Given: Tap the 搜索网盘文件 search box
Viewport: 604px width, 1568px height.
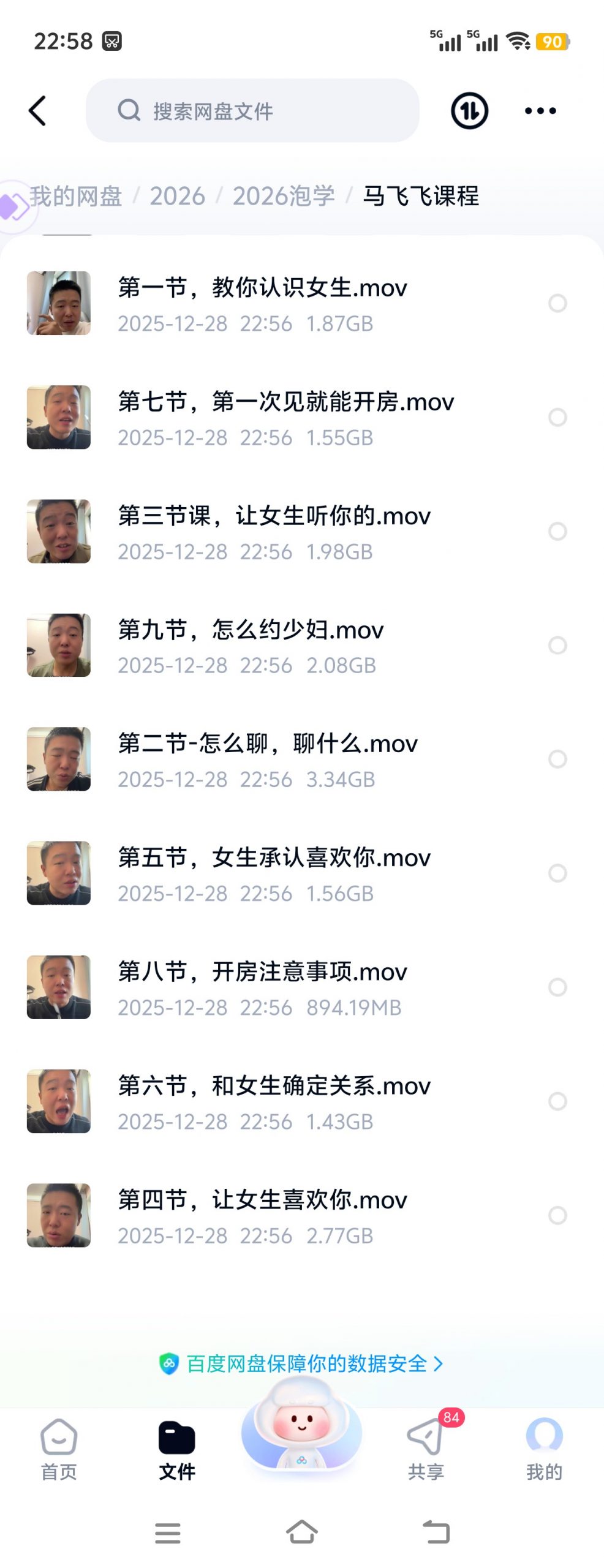Looking at the screenshot, I should click(252, 111).
